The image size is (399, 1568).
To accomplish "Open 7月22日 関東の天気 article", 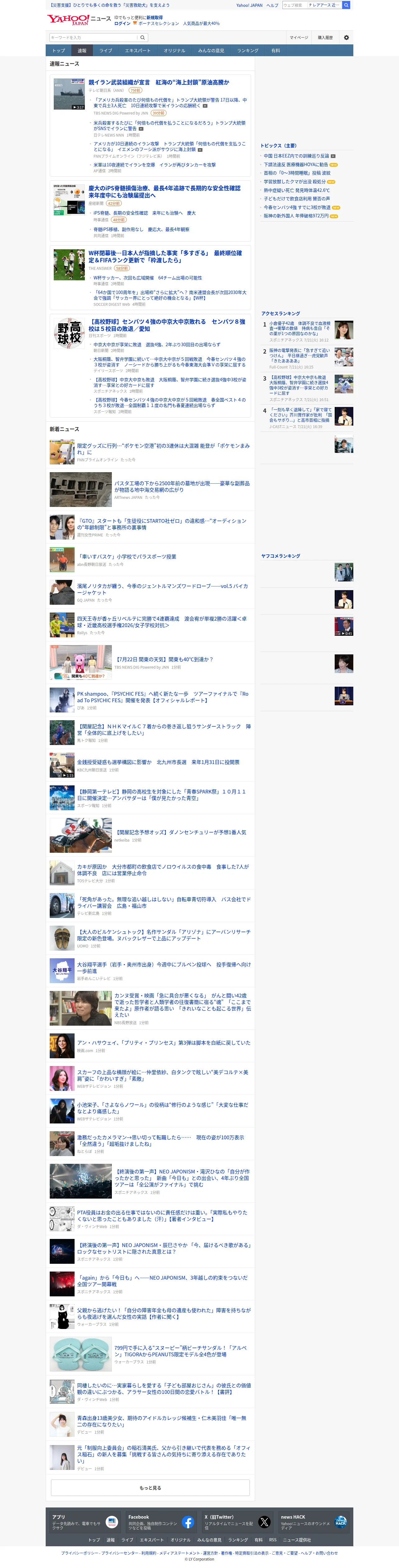I will [x=164, y=659].
